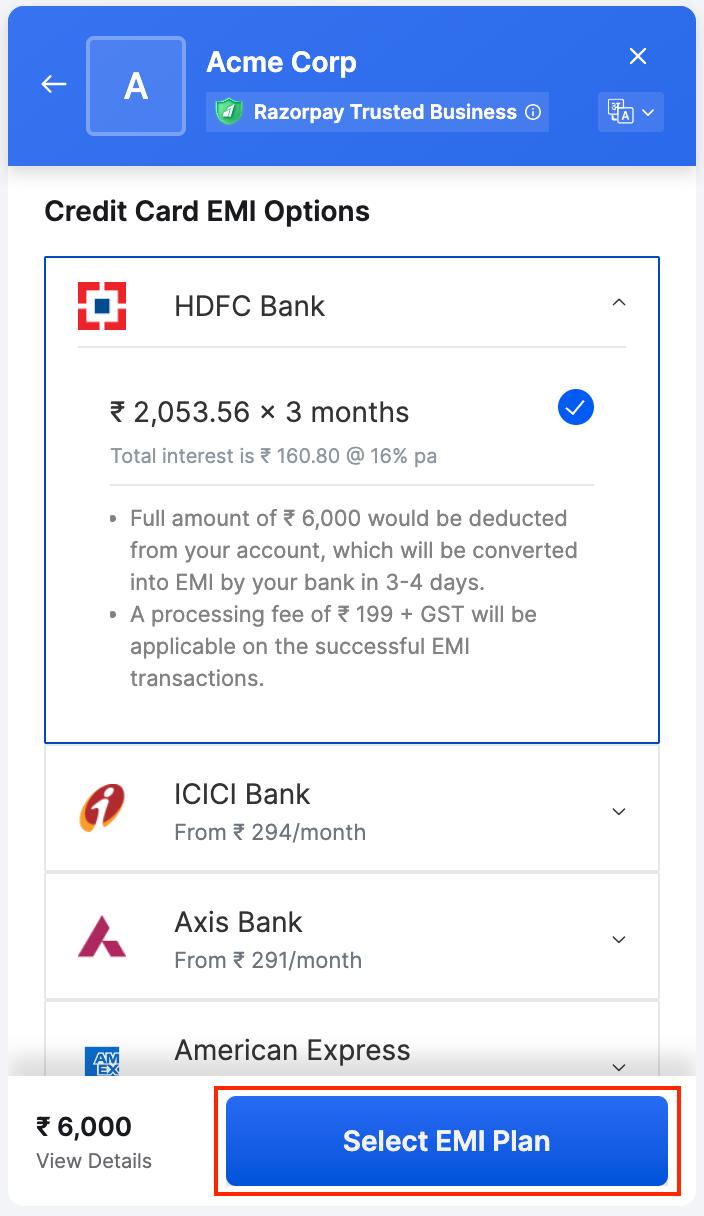Viewport: 704px width, 1216px height.
Task: Expand Axis Bank EMI options
Action: 352,939
